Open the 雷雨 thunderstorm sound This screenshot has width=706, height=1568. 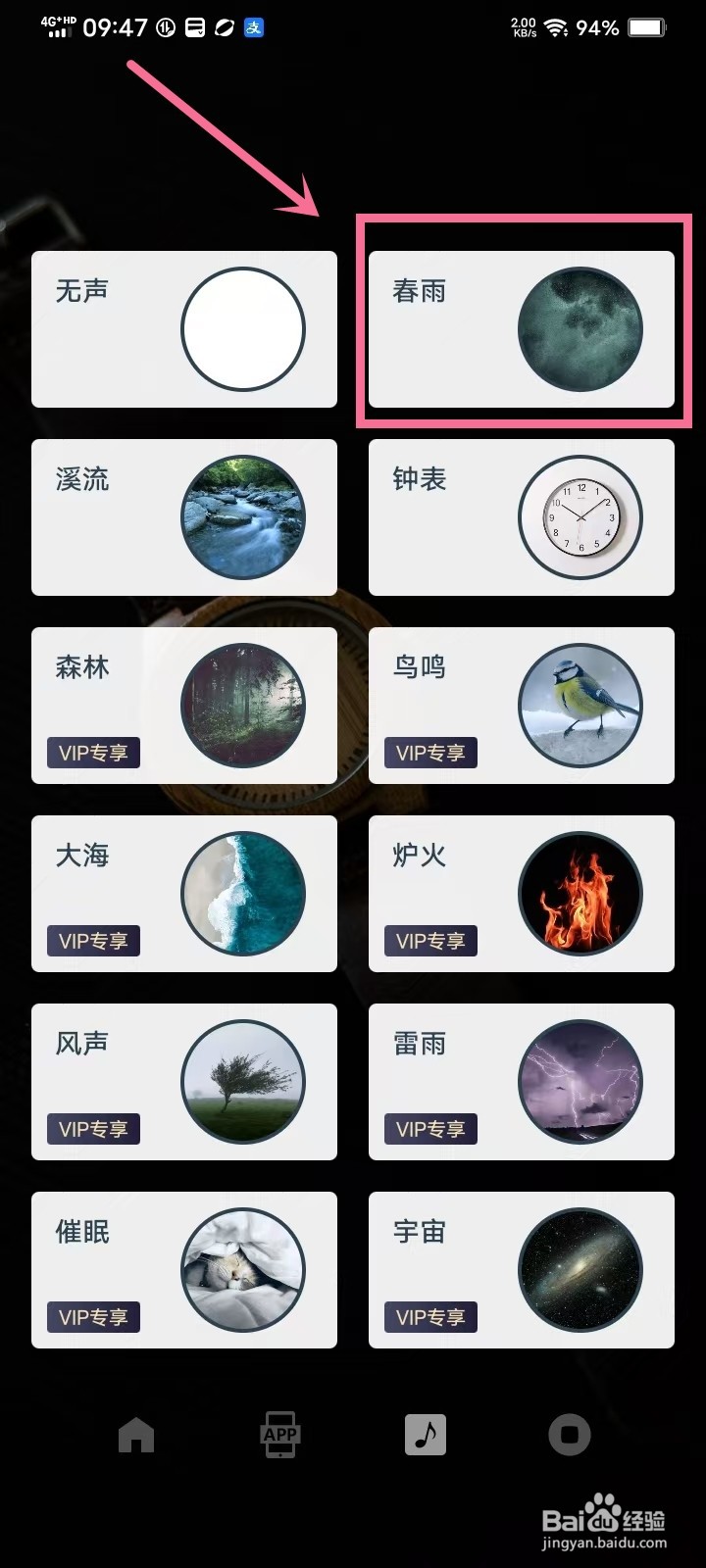[x=521, y=1081]
